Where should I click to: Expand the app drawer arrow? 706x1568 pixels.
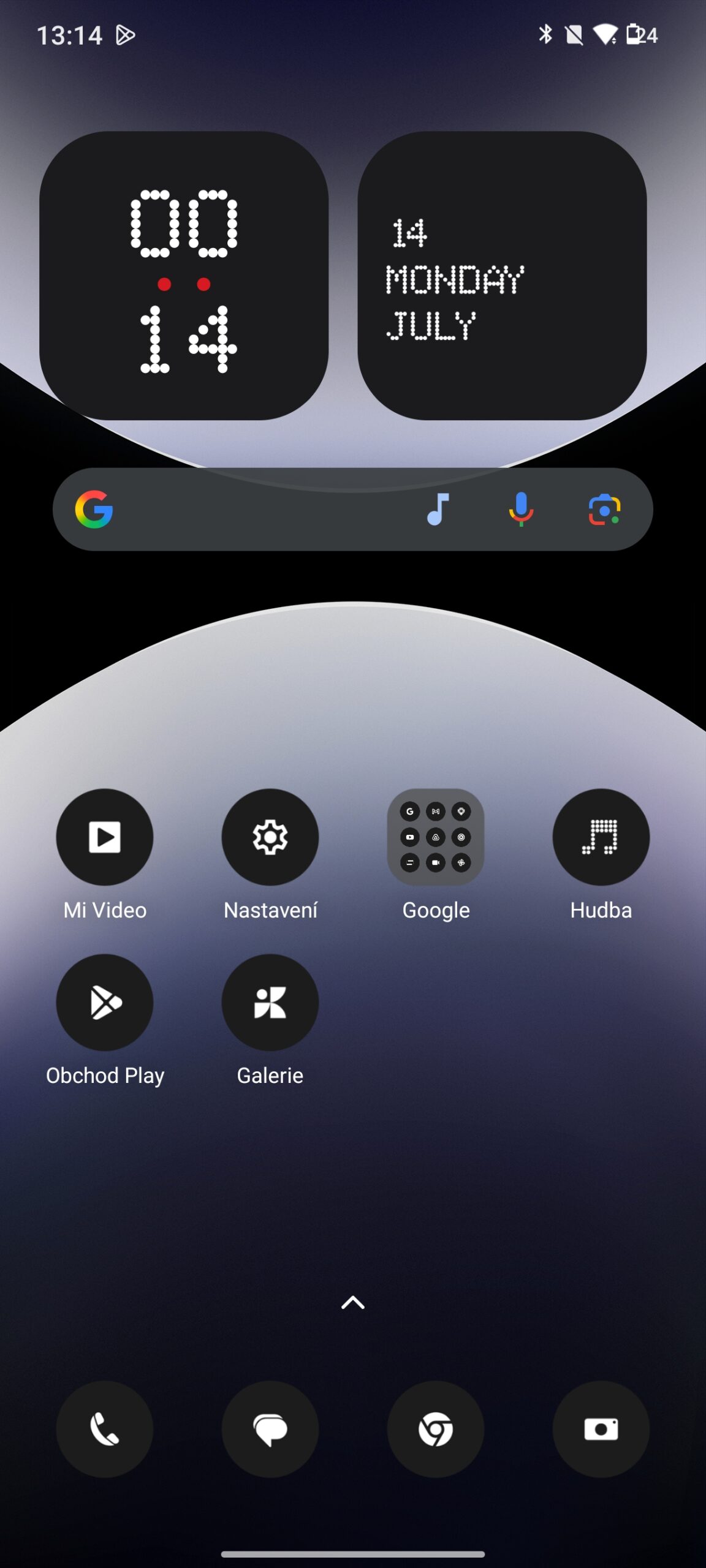coord(353,1302)
